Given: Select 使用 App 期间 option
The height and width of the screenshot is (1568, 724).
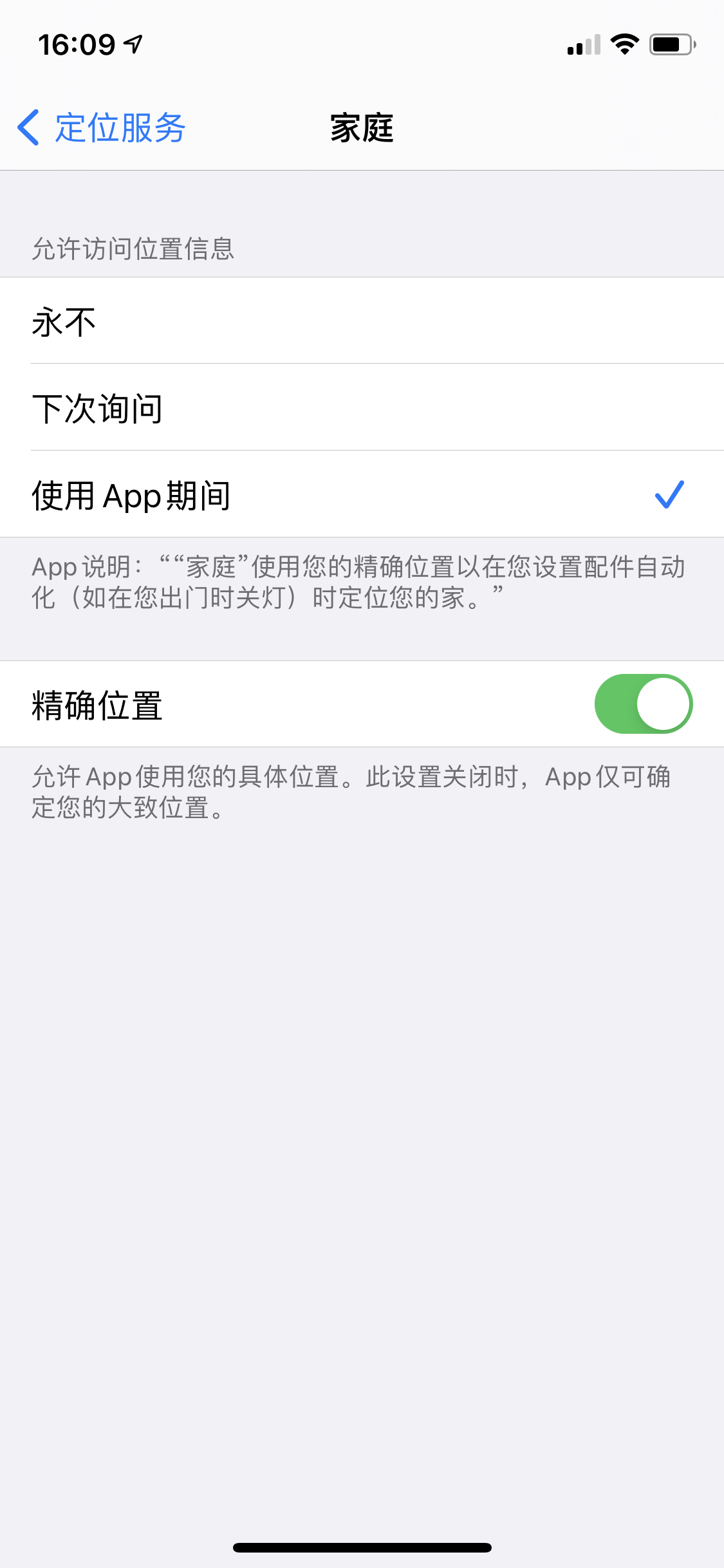Looking at the screenshot, I should tap(362, 495).
